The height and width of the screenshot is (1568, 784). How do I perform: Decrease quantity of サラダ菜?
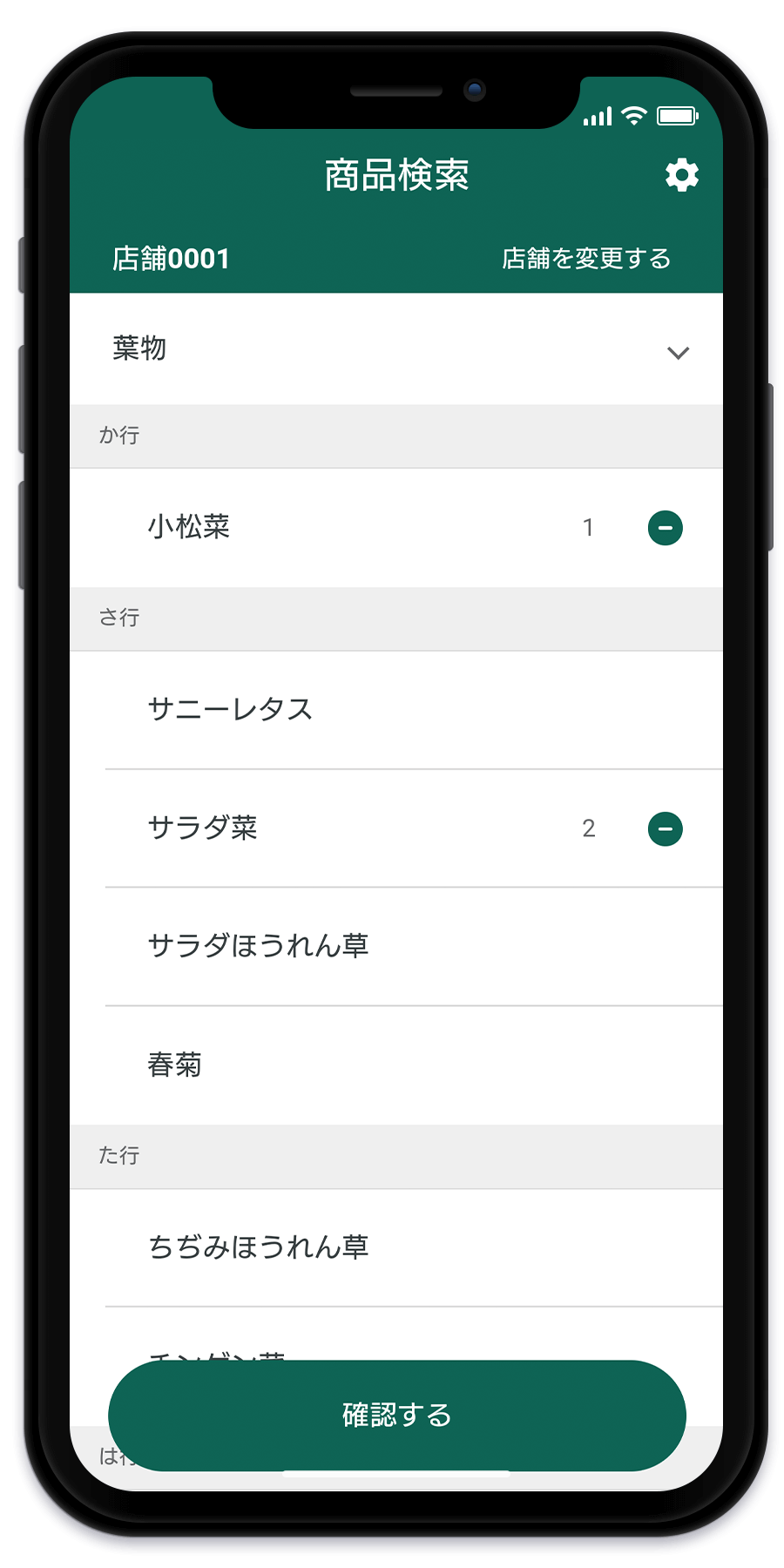click(665, 828)
